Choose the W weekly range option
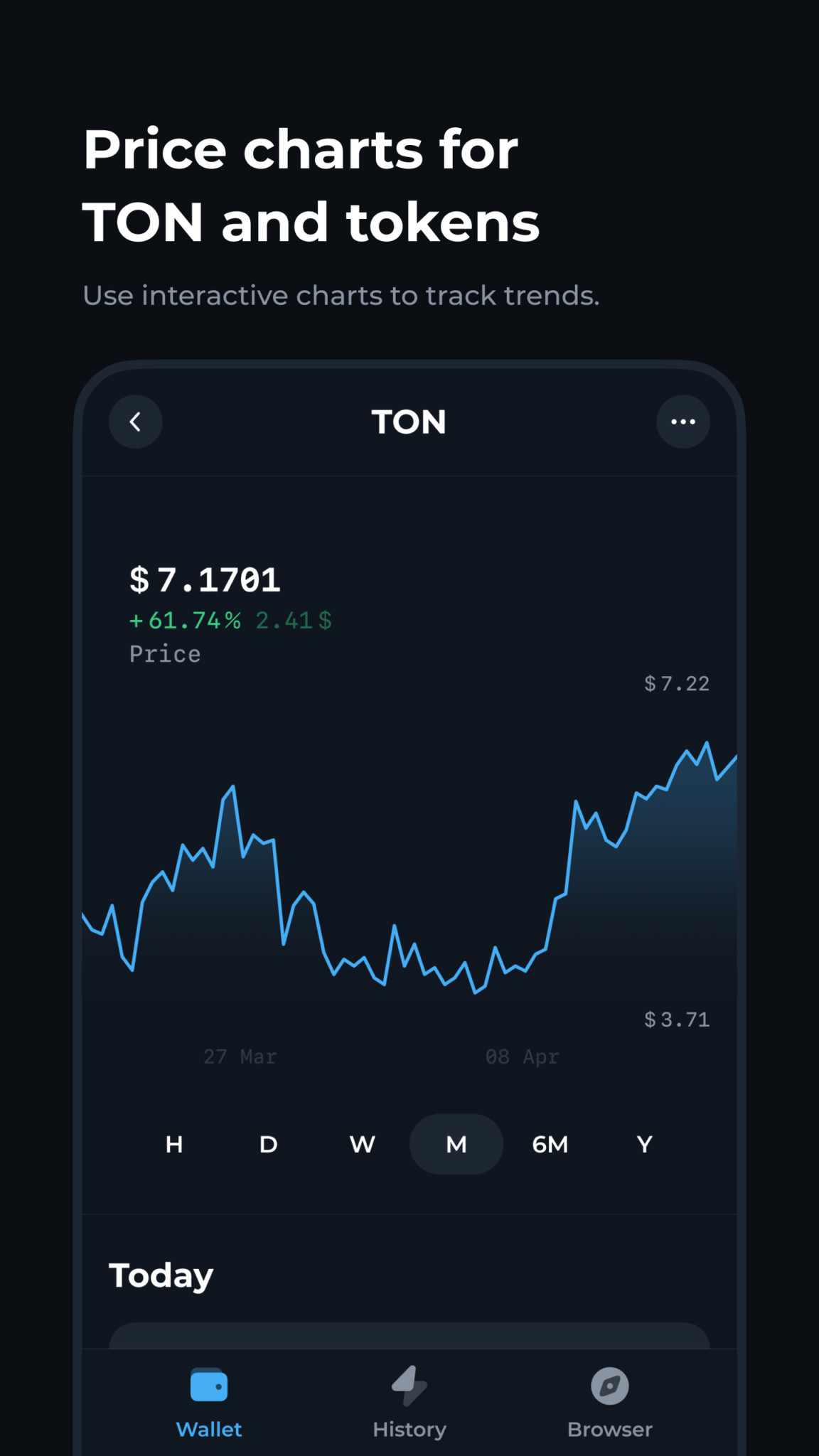This screenshot has width=819, height=1456. pos(362,1144)
